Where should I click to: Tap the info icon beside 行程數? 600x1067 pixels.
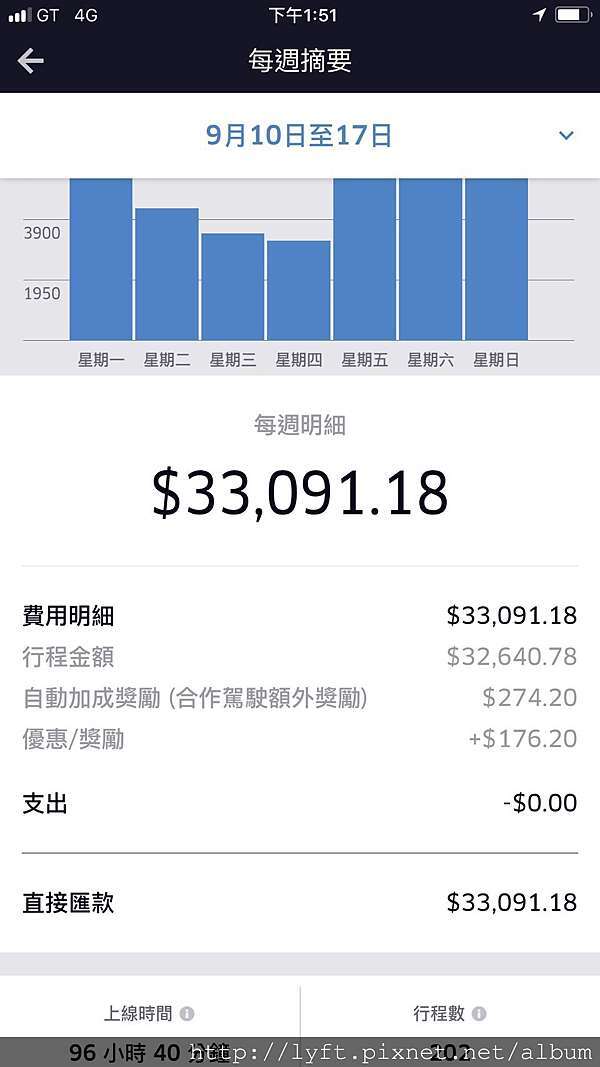click(x=479, y=1014)
